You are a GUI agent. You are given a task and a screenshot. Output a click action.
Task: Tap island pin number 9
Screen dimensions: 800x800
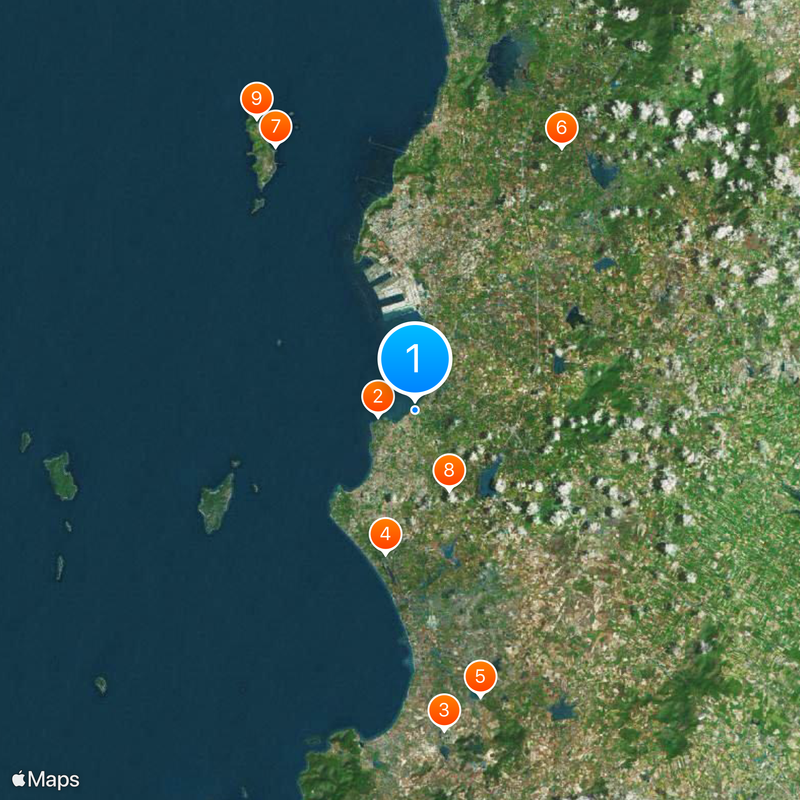coord(256,98)
